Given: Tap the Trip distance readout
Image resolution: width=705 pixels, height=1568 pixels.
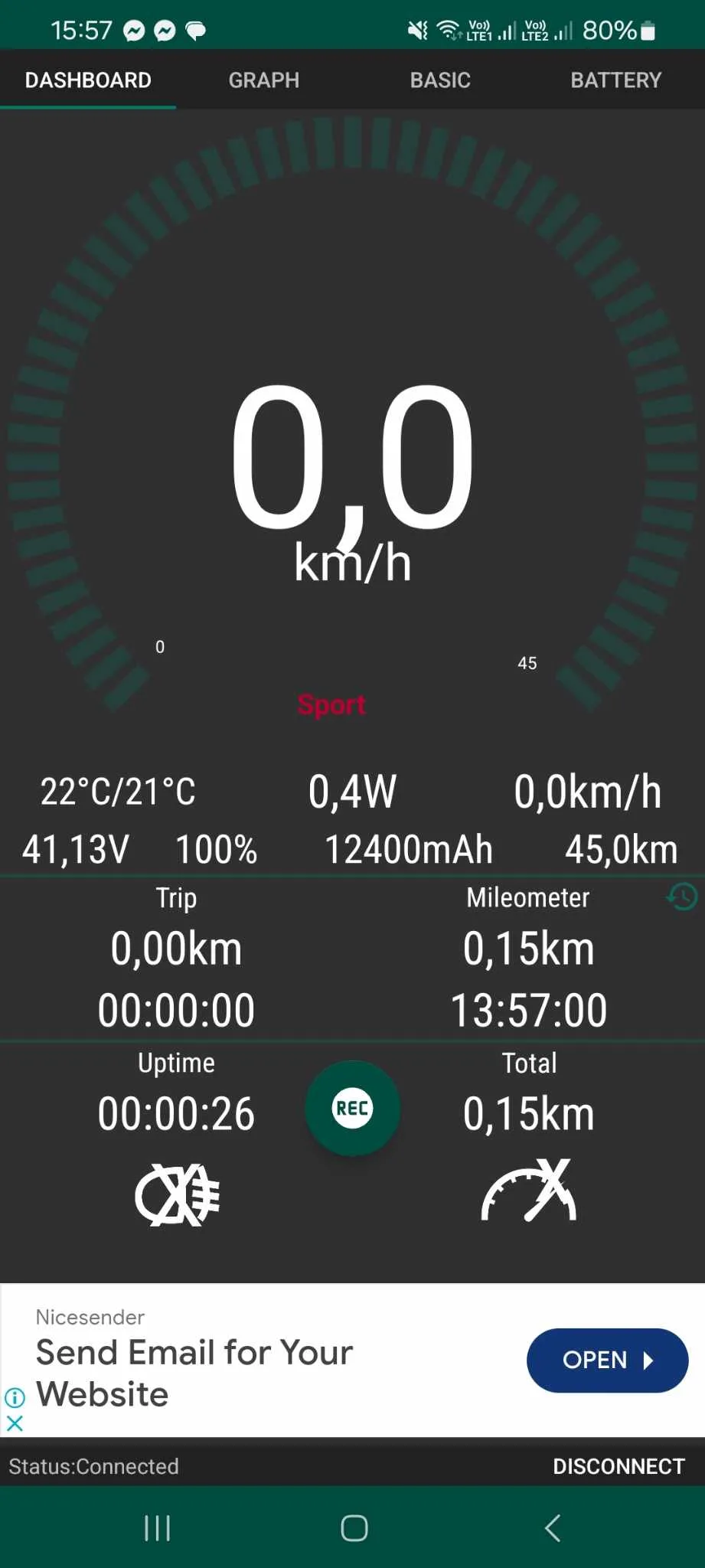Looking at the screenshot, I should [x=176, y=948].
